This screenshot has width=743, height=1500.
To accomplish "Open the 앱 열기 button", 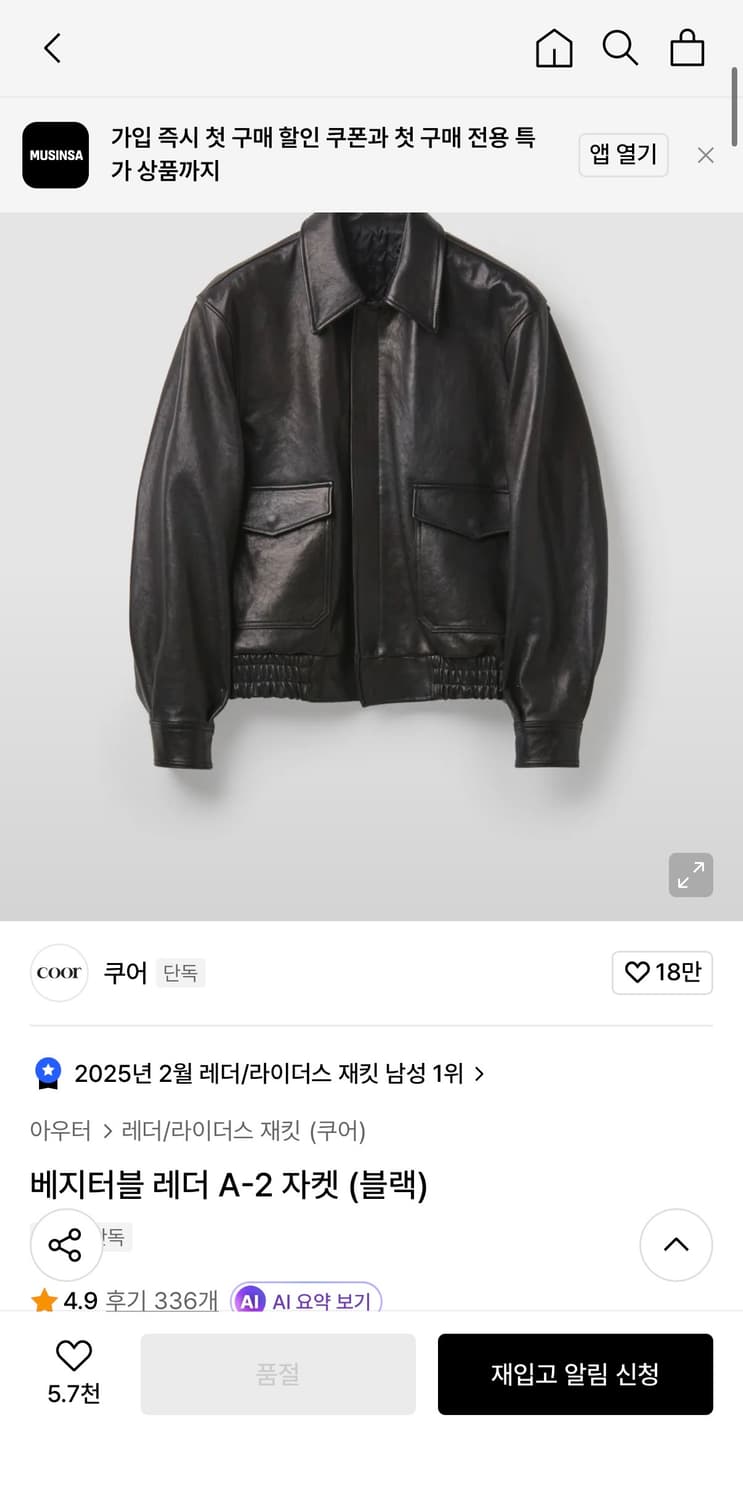I will [623, 155].
